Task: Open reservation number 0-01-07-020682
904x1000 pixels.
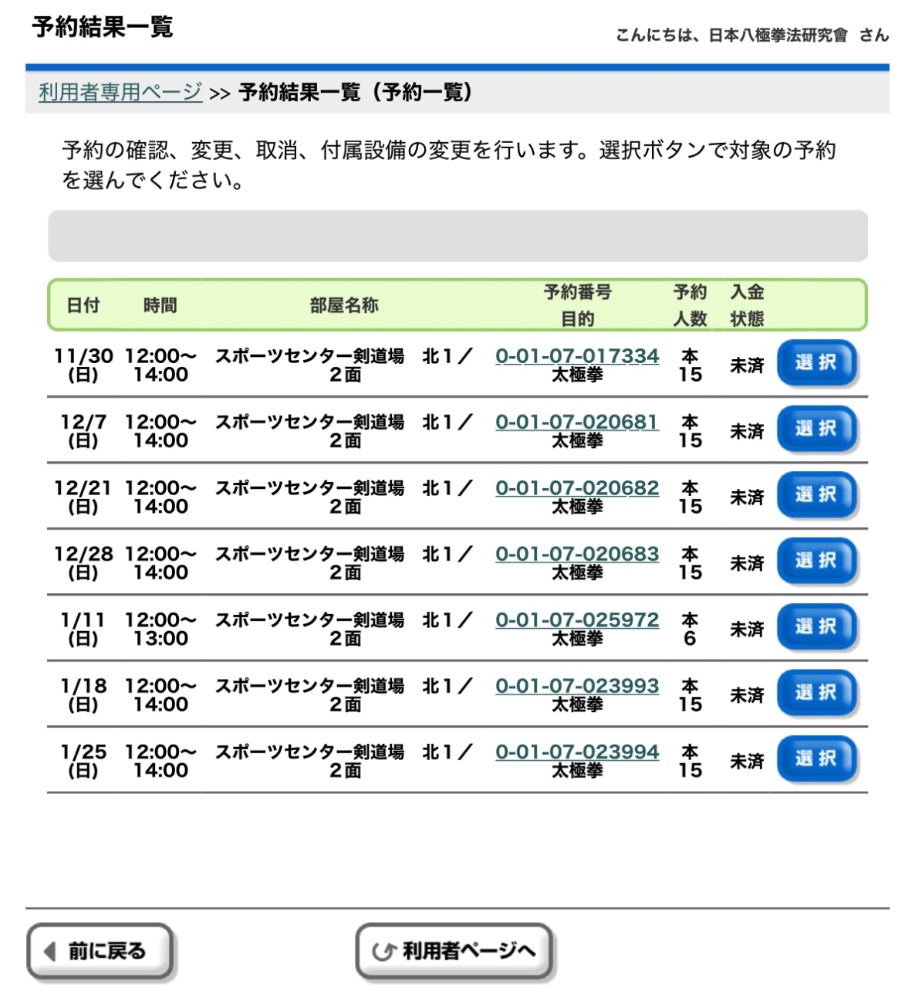Action: coord(577,488)
